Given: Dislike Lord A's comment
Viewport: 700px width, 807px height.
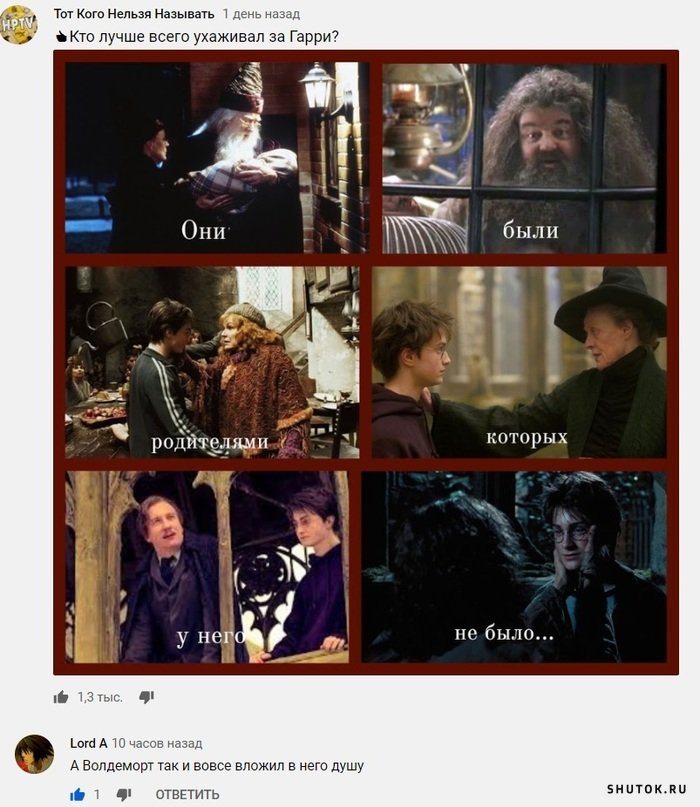Looking at the screenshot, I should point(124,794).
